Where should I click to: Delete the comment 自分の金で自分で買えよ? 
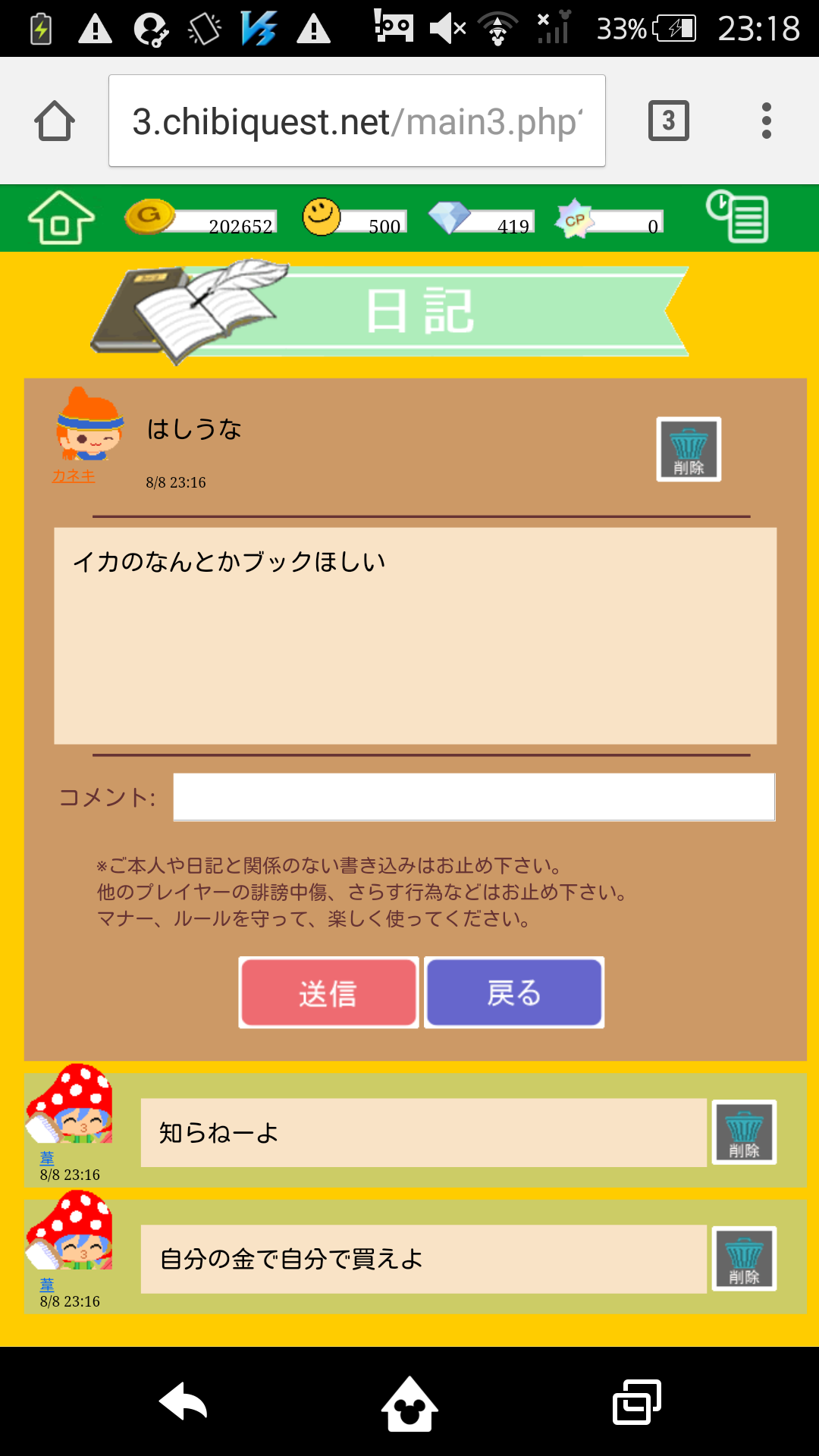(744, 1259)
